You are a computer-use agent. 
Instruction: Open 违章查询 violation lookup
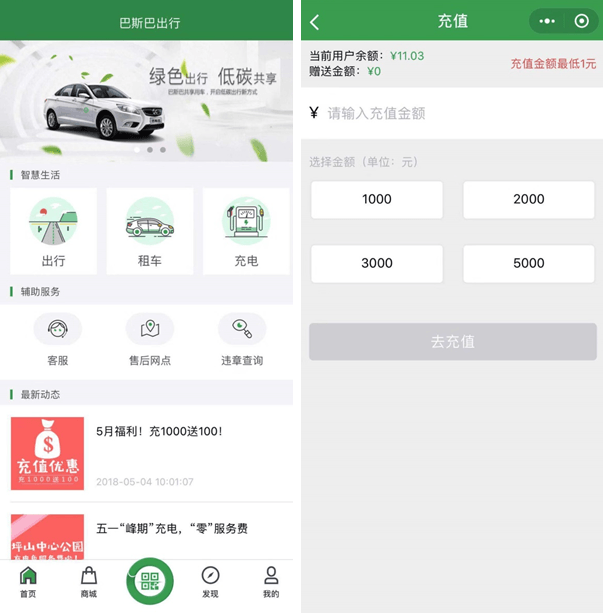(x=242, y=340)
